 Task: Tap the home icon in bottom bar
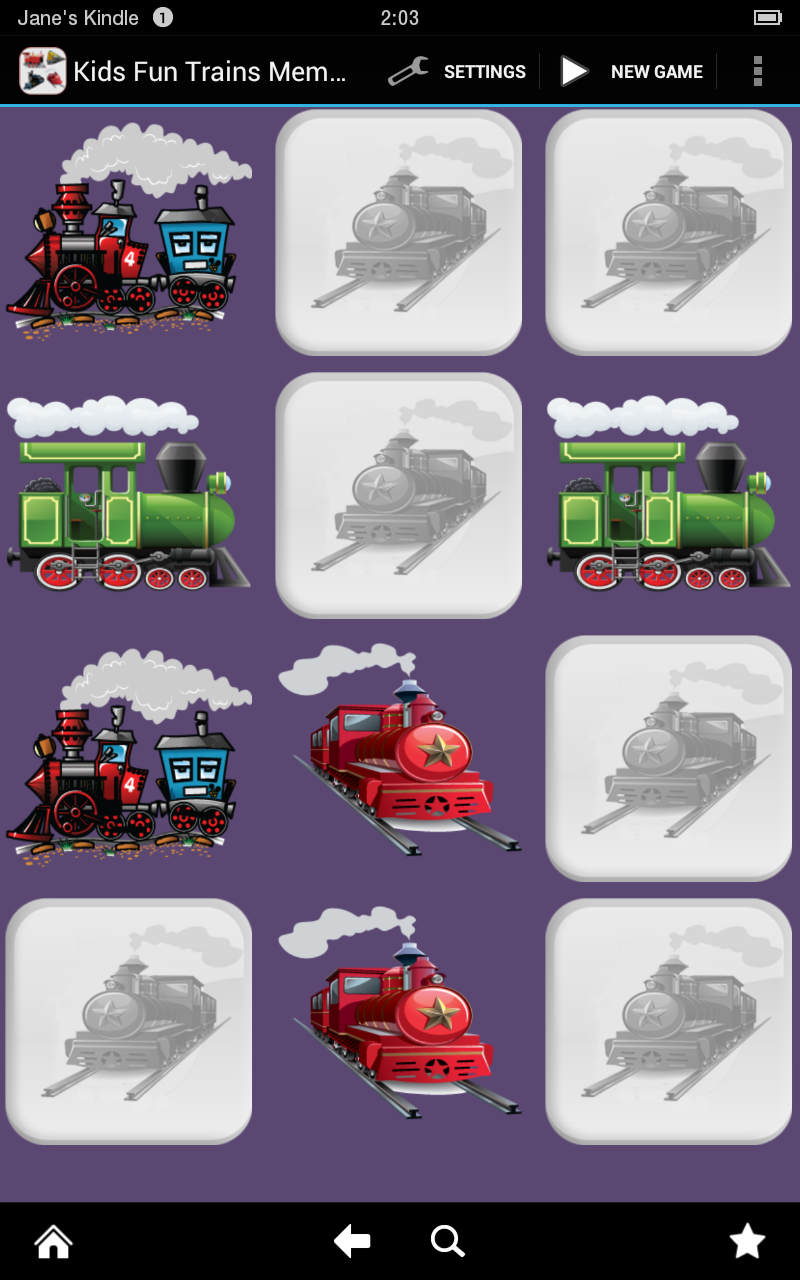(52, 1241)
